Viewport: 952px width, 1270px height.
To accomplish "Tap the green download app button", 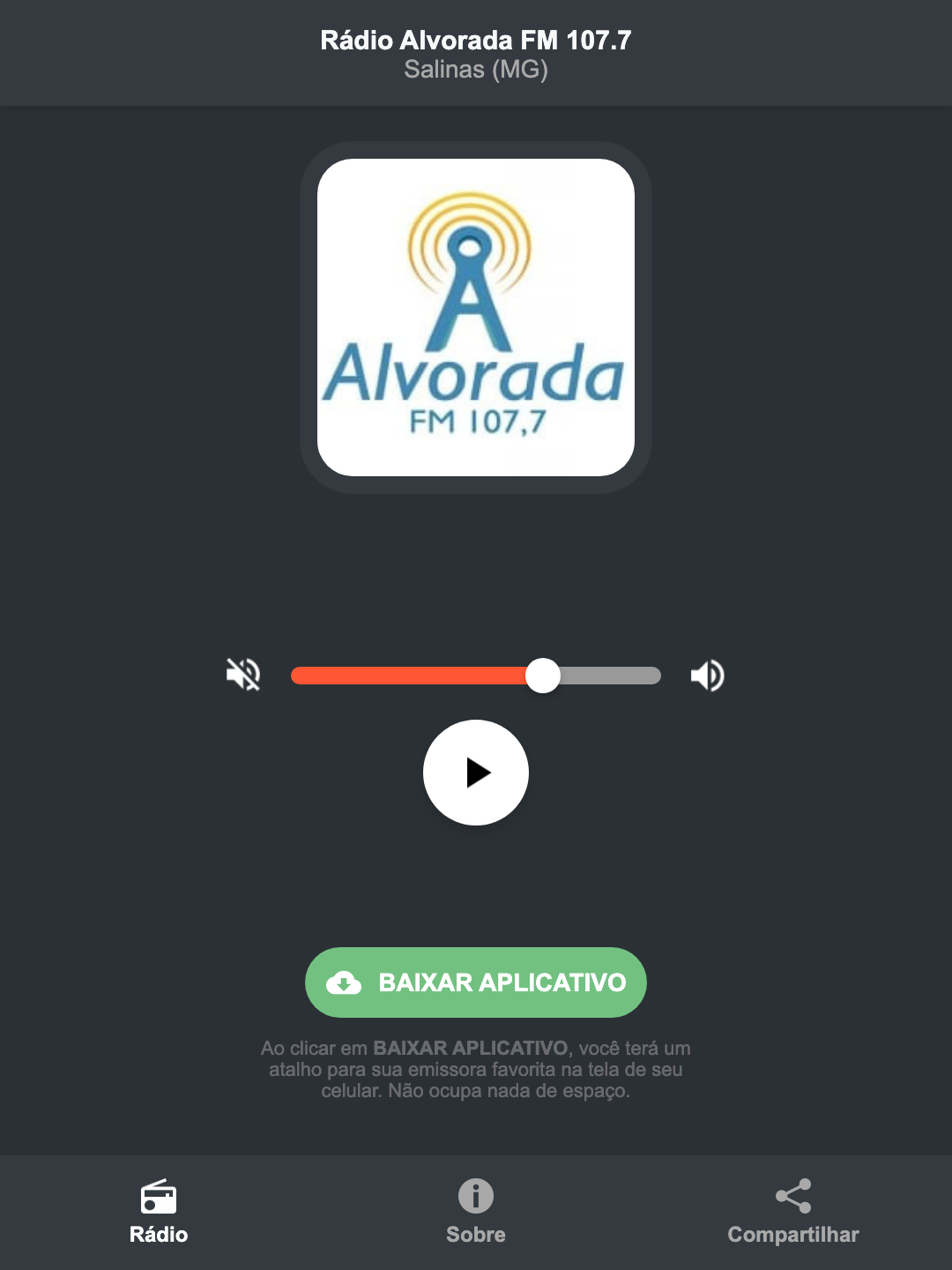I will [476, 982].
